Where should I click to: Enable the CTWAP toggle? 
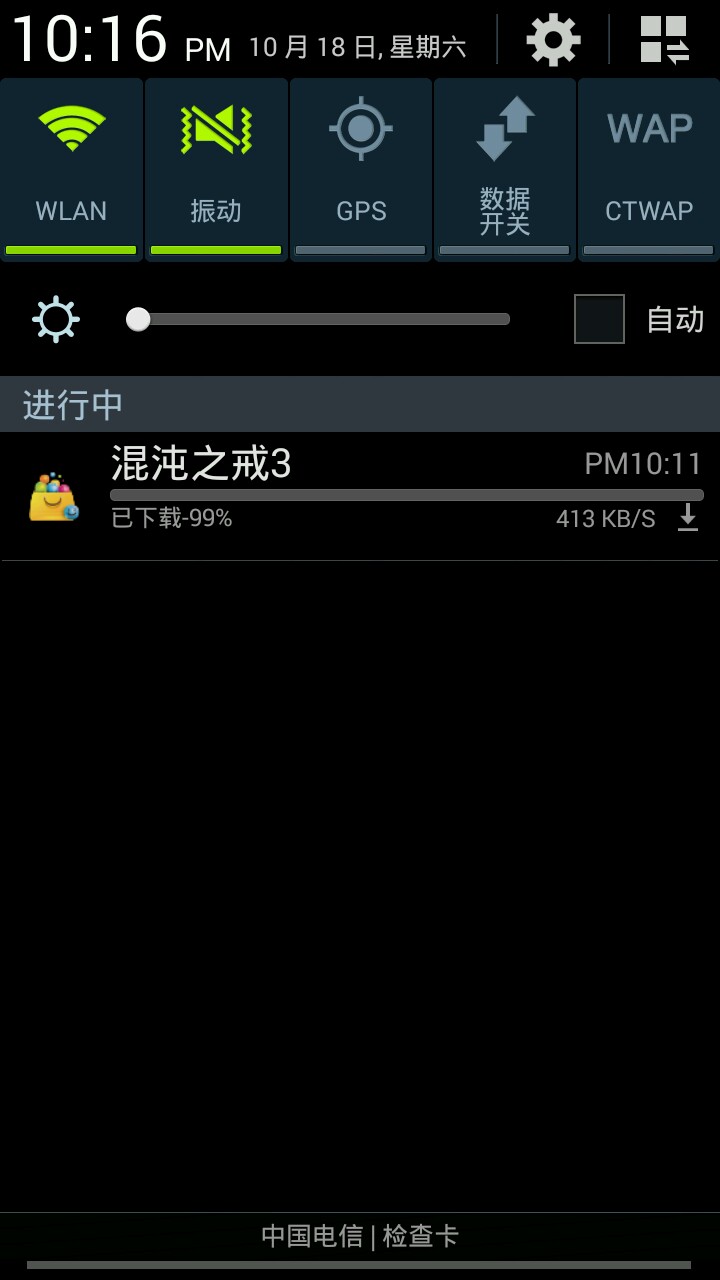tap(649, 170)
